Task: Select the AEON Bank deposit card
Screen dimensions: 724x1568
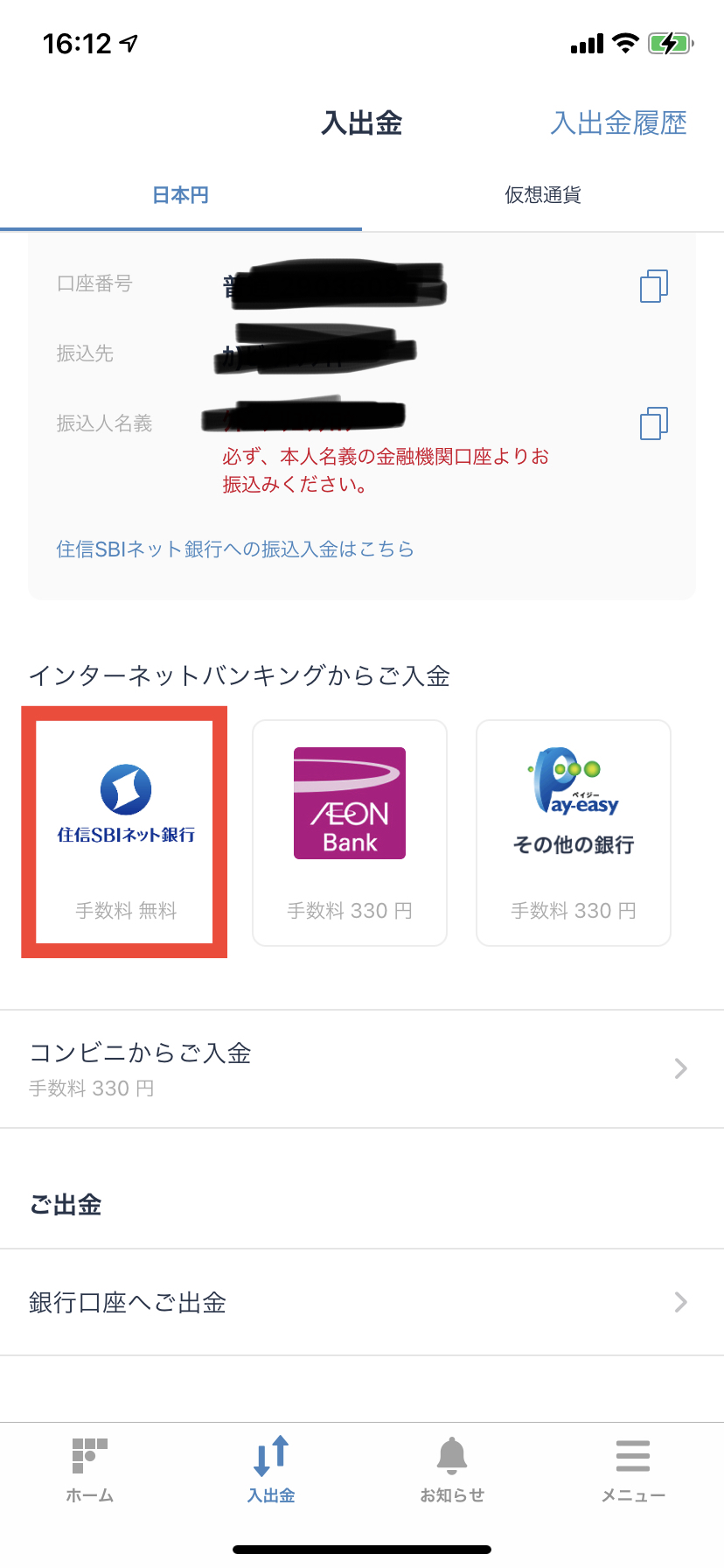Action: (350, 832)
